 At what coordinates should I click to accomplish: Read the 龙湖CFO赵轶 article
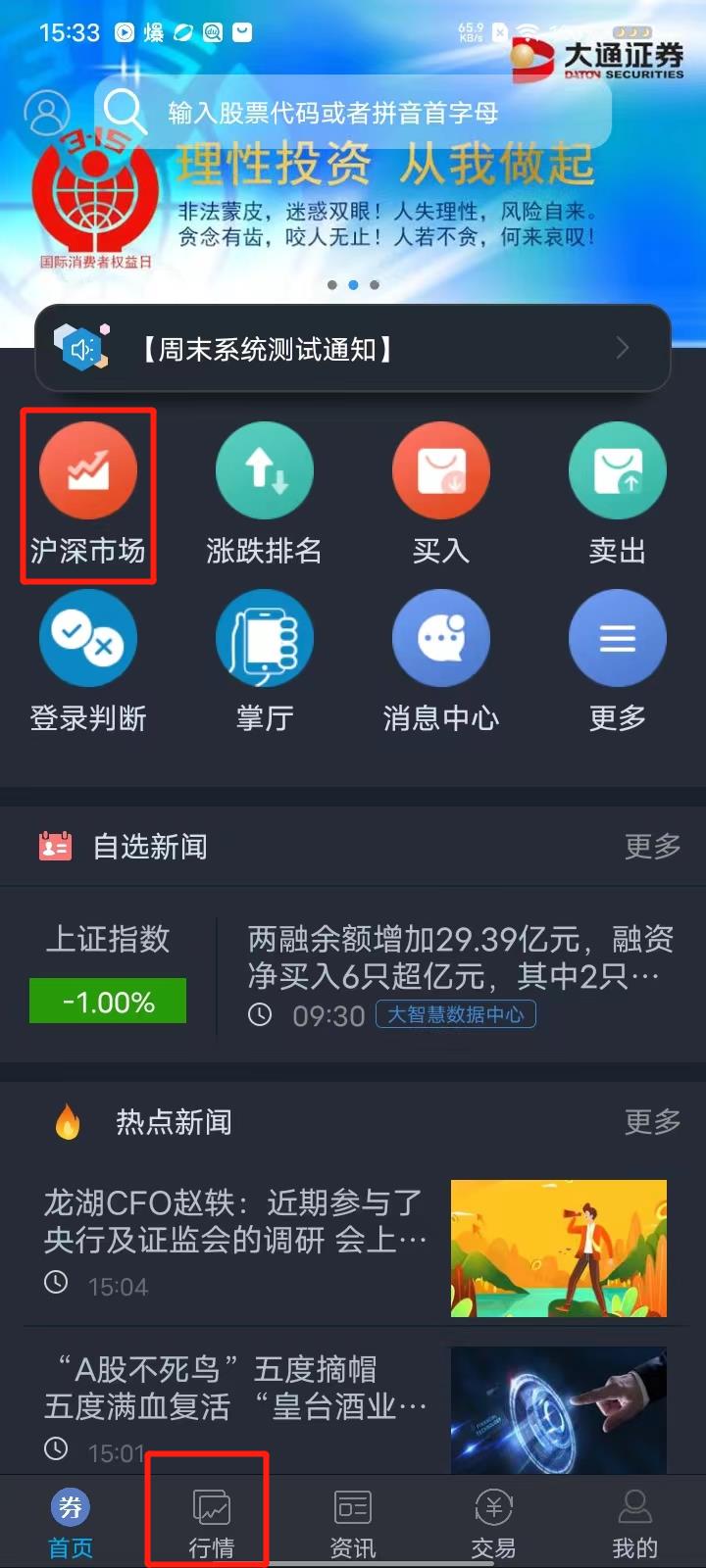pyautogui.click(x=235, y=1221)
